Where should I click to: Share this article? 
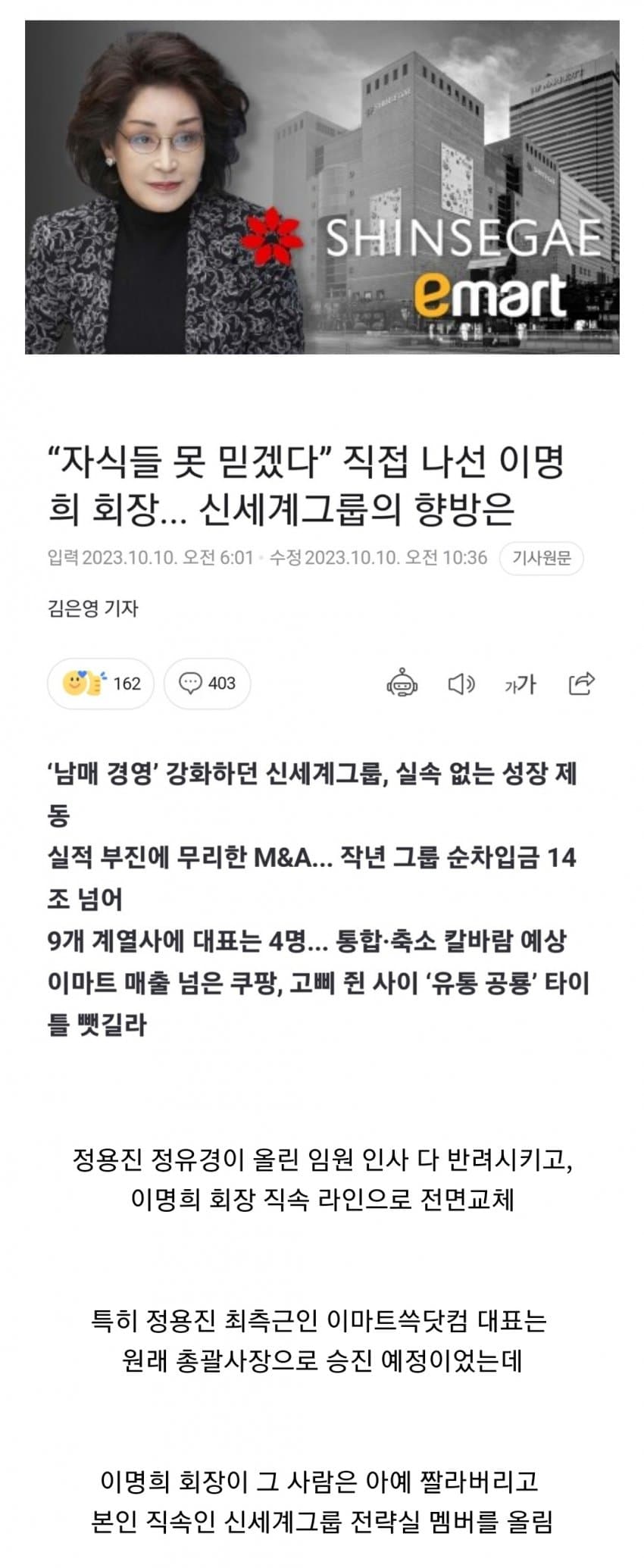(x=581, y=684)
